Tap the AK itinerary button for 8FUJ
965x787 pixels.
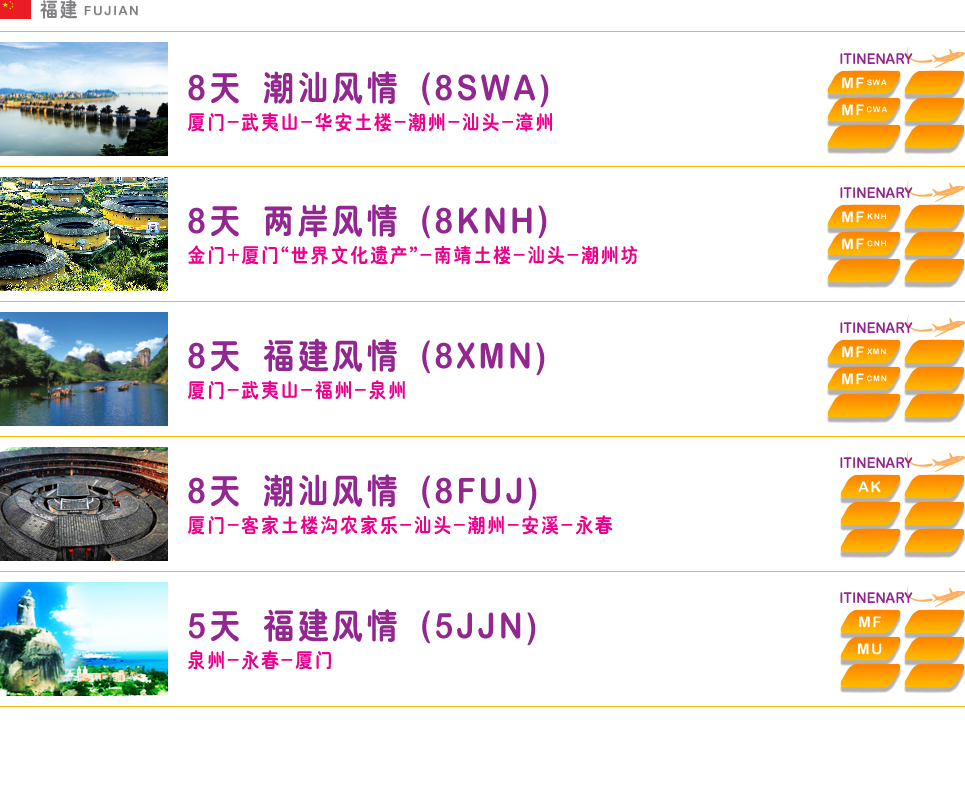tap(870, 488)
